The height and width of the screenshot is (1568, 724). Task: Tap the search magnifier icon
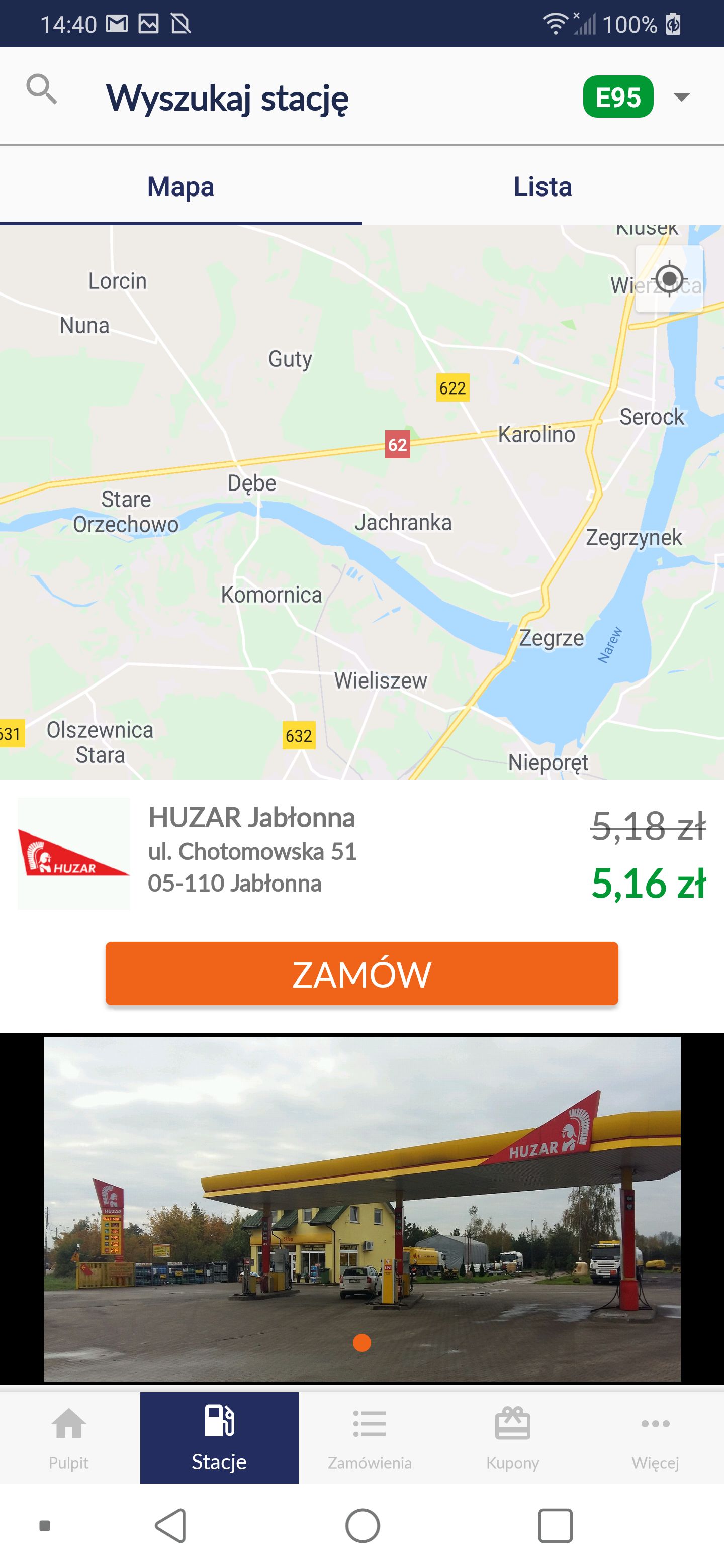point(41,89)
